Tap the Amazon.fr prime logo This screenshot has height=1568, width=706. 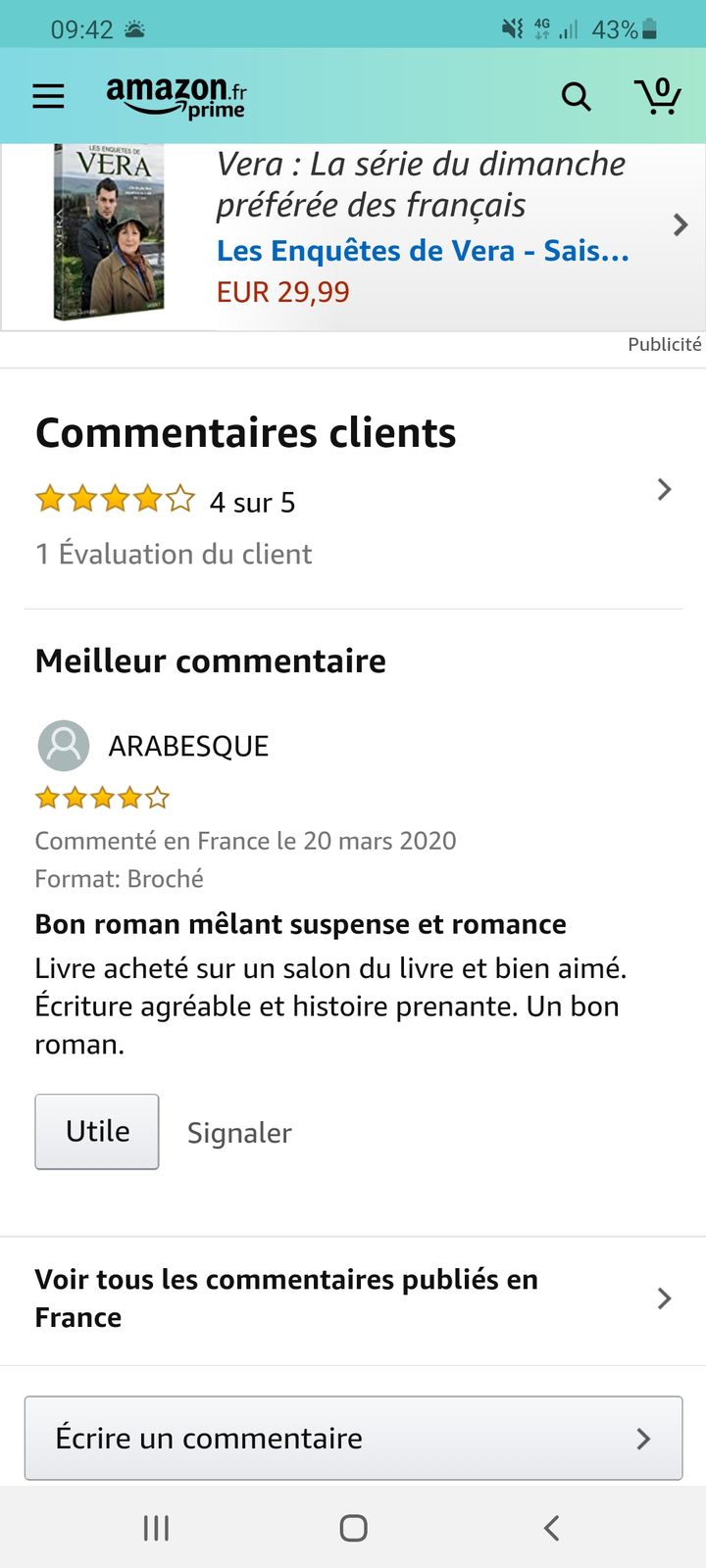click(x=176, y=97)
